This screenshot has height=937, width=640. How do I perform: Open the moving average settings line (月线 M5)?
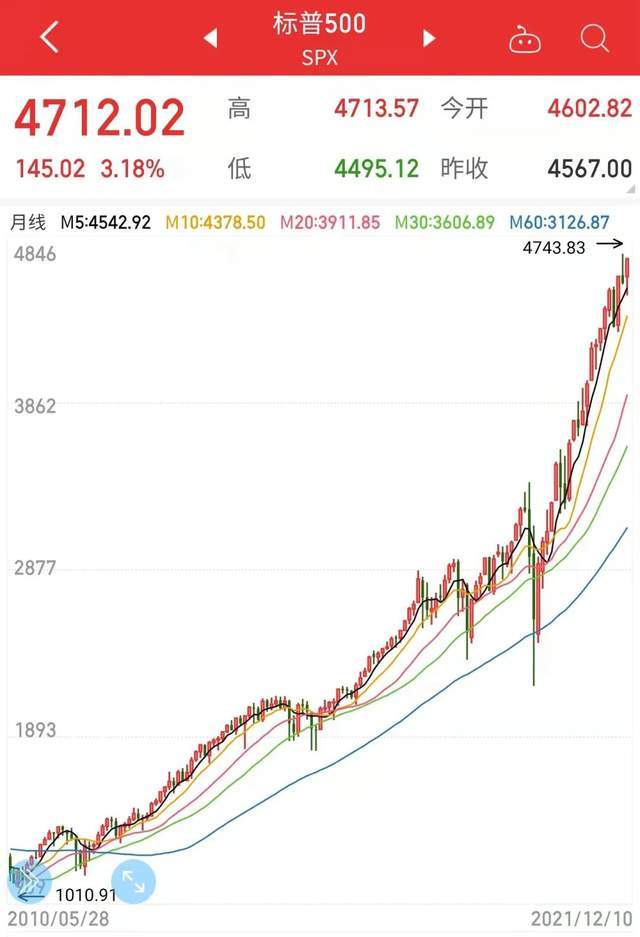pos(80,222)
